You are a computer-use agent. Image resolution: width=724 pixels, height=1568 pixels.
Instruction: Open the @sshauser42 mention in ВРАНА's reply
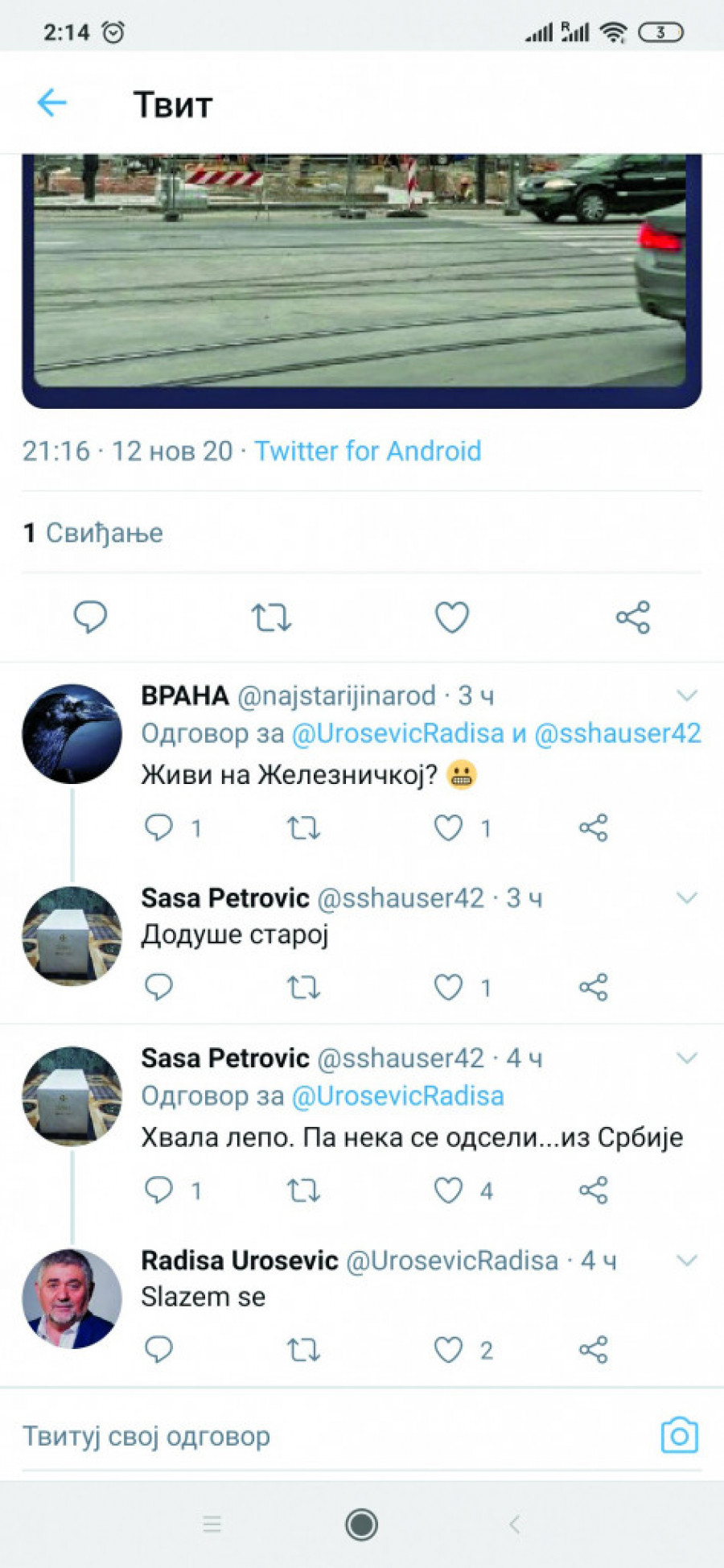click(x=617, y=733)
